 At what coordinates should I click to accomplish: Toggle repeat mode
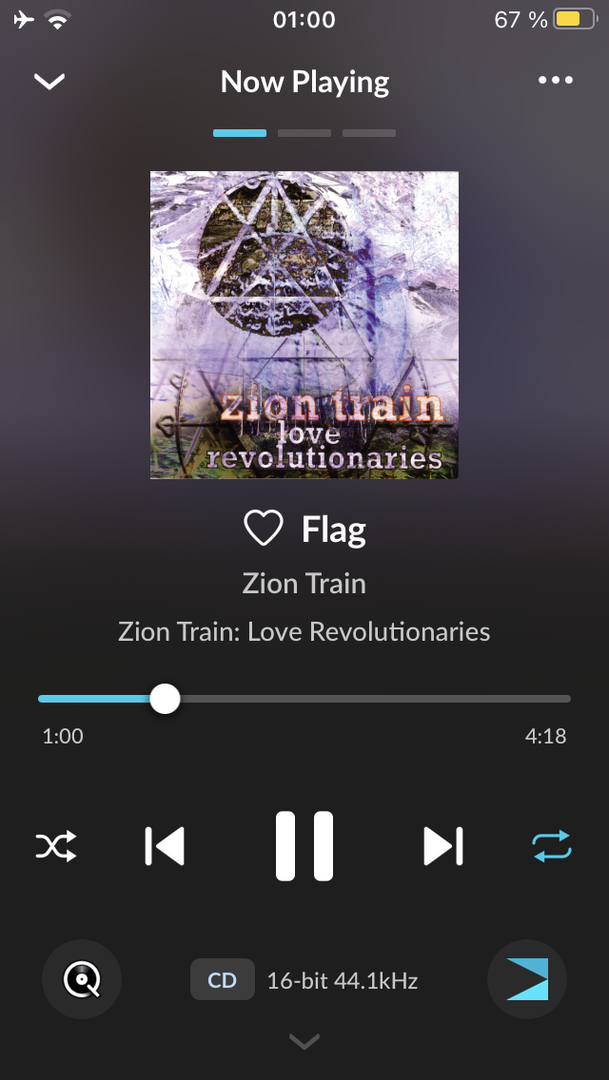coord(551,846)
